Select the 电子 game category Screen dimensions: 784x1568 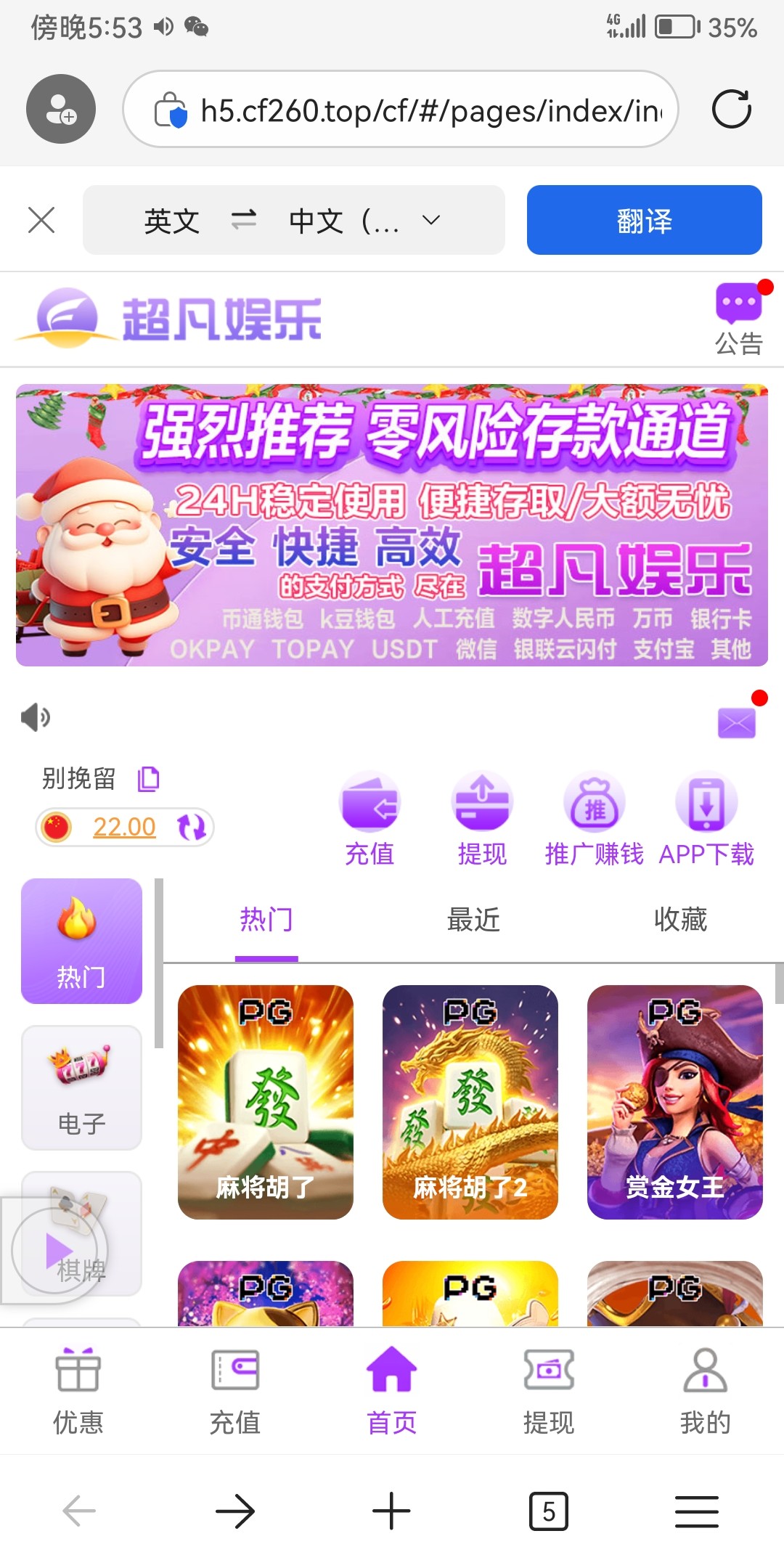[81, 1087]
